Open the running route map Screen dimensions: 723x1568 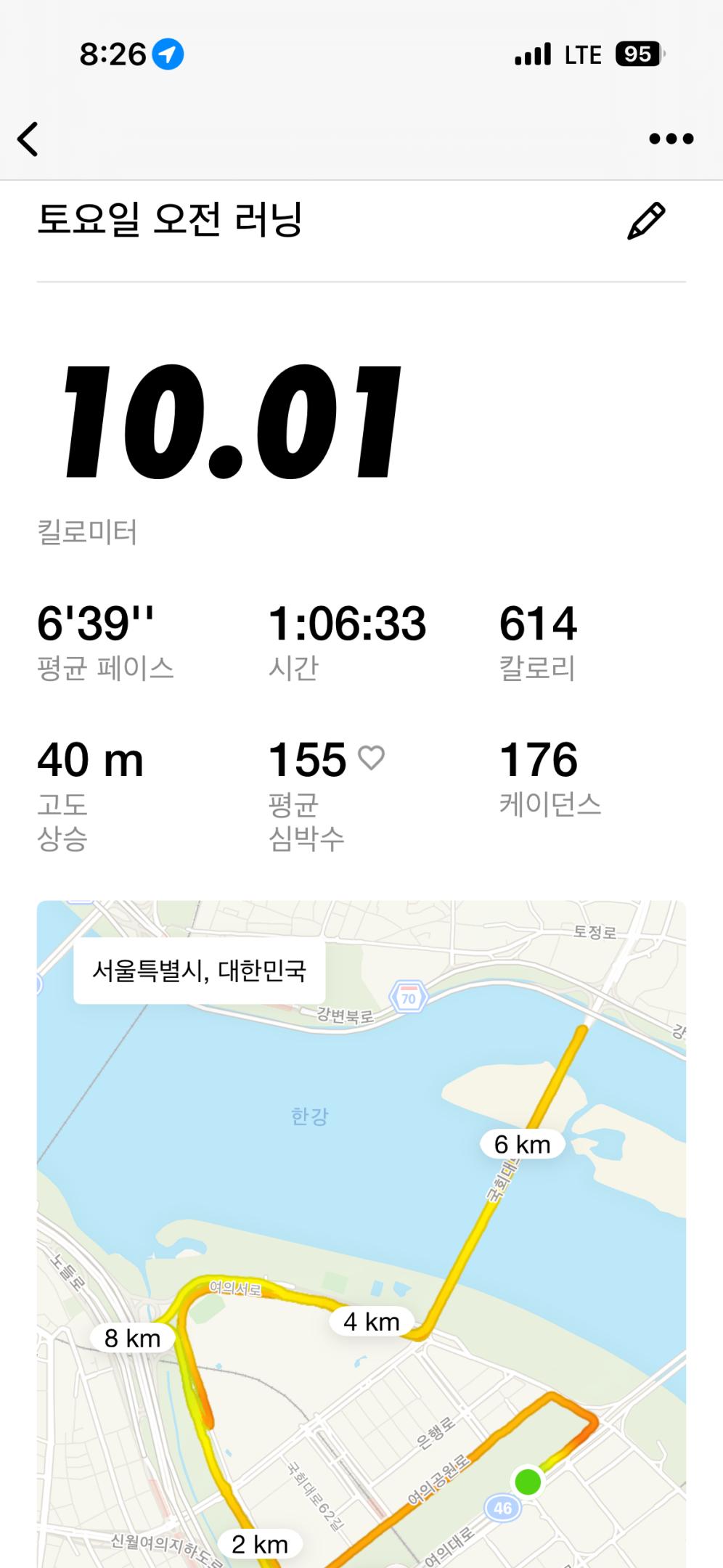click(361, 1234)
